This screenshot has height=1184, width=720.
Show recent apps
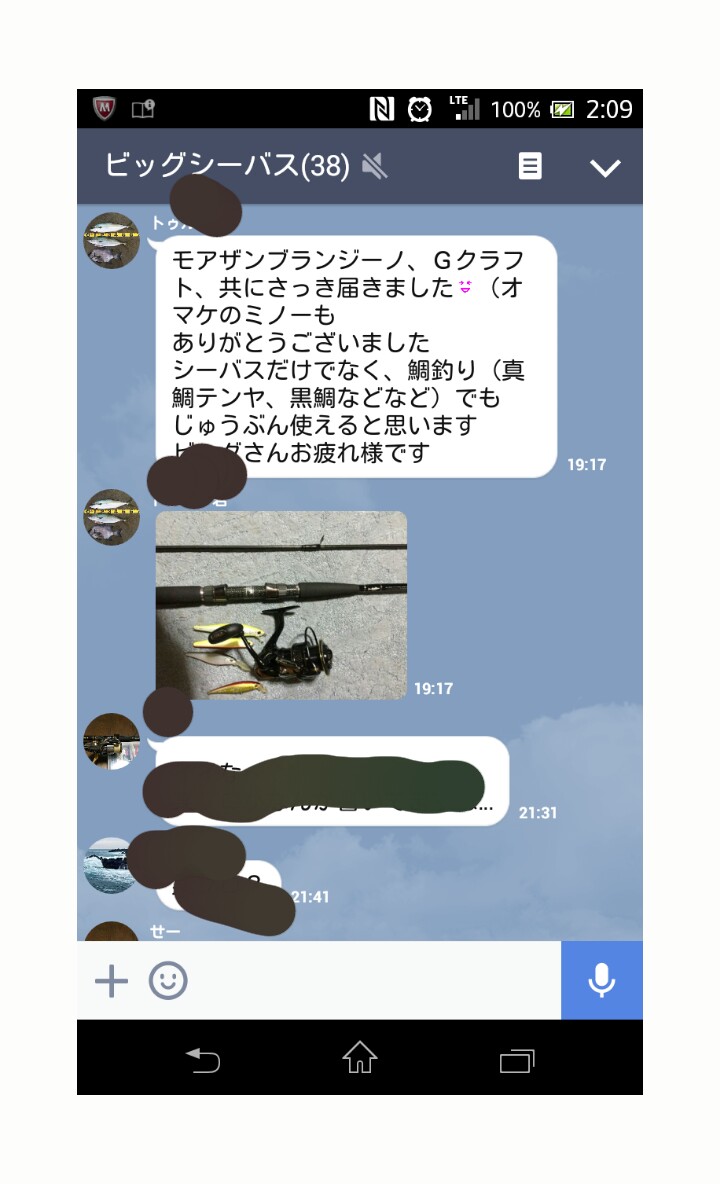coord(517,1060)
